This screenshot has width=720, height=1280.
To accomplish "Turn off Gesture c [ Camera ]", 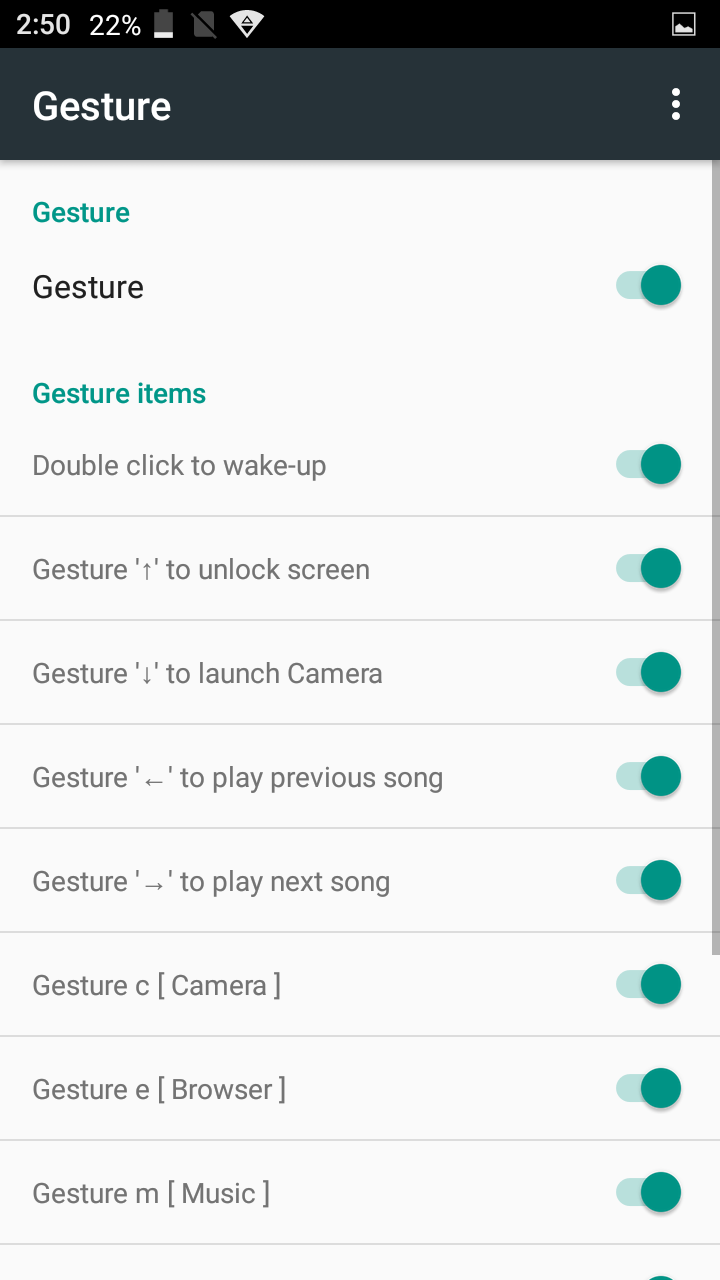I will [x=649, y=985].
